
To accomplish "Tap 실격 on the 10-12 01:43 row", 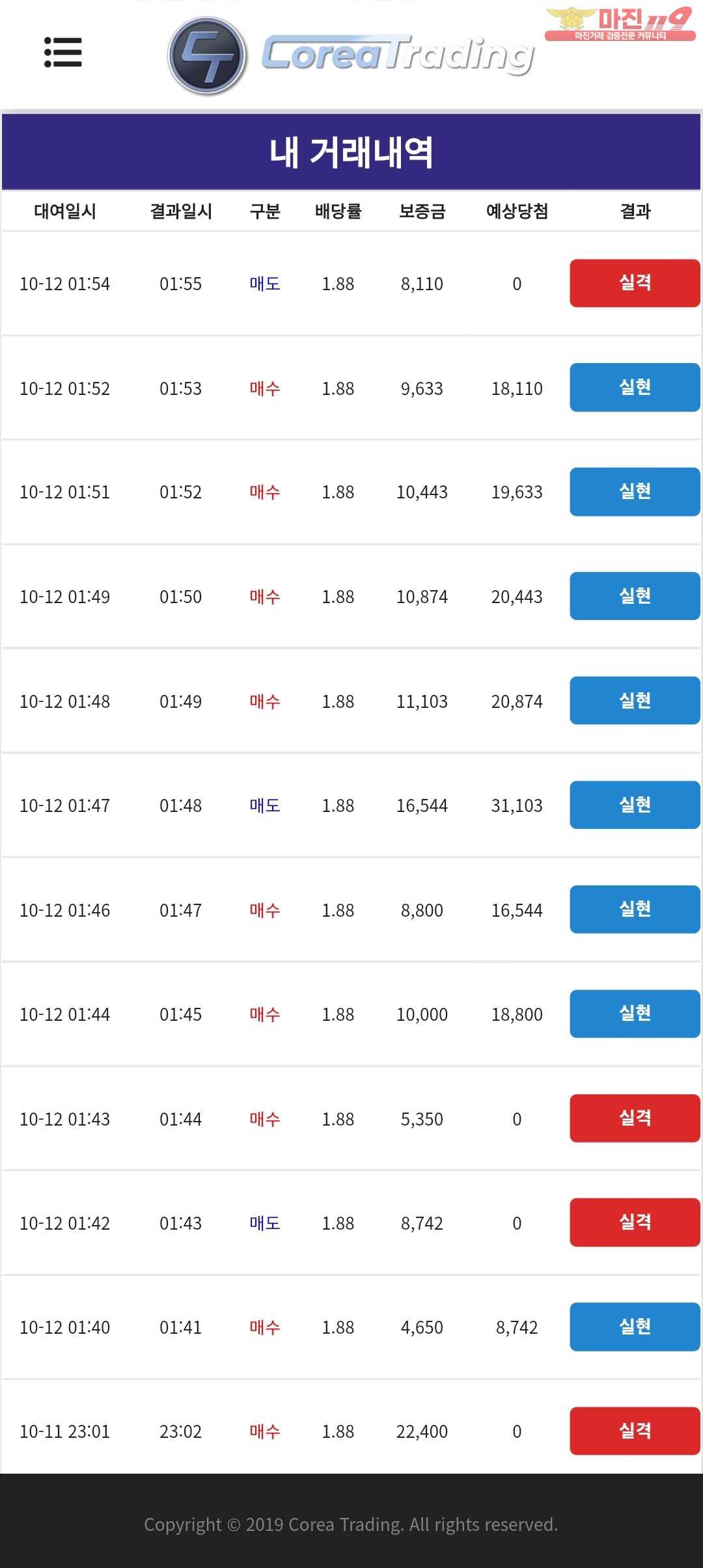I will pos(635,1118).
